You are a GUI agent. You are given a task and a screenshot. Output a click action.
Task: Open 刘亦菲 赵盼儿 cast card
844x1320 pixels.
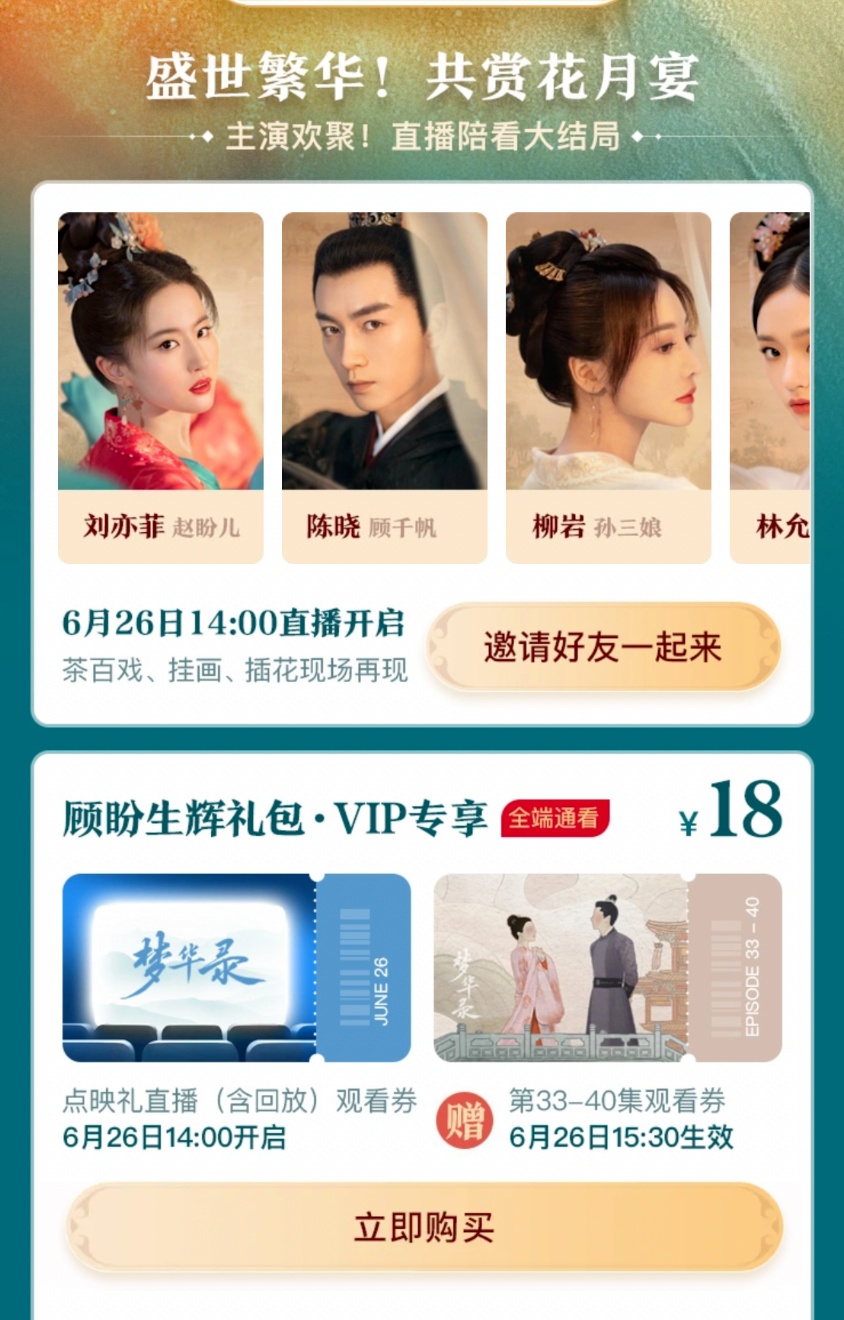click(161, 388)
